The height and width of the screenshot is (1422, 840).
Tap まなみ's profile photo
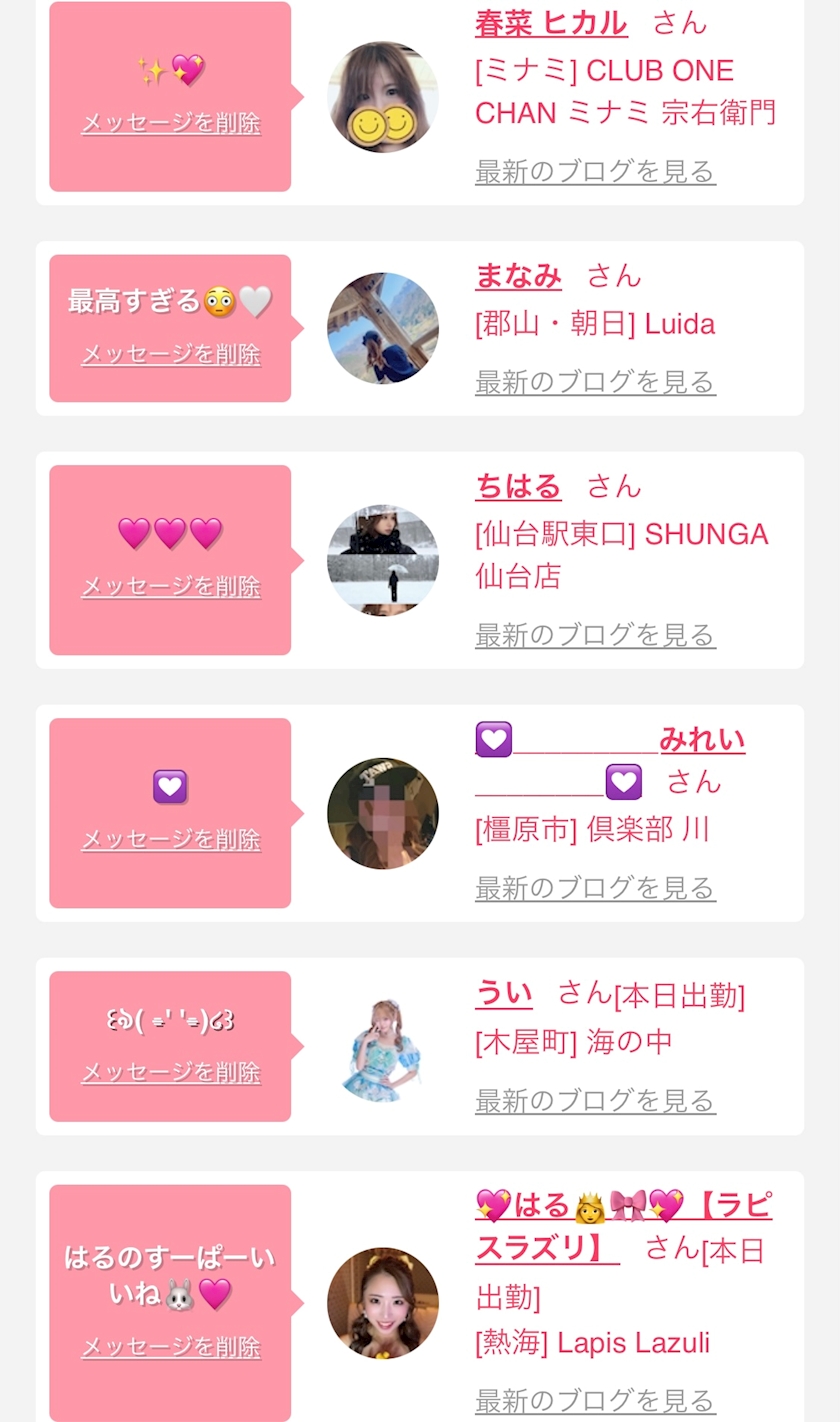383,328
